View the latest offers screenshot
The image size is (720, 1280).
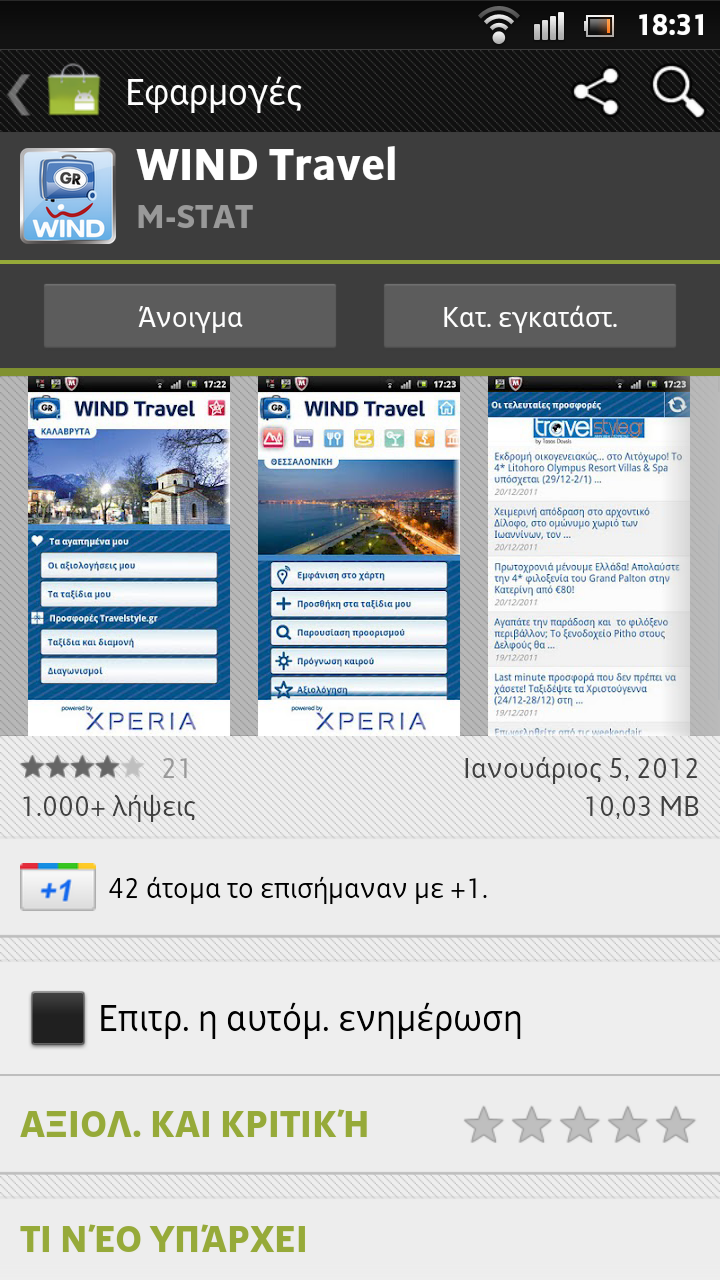[x=589, y=556]
